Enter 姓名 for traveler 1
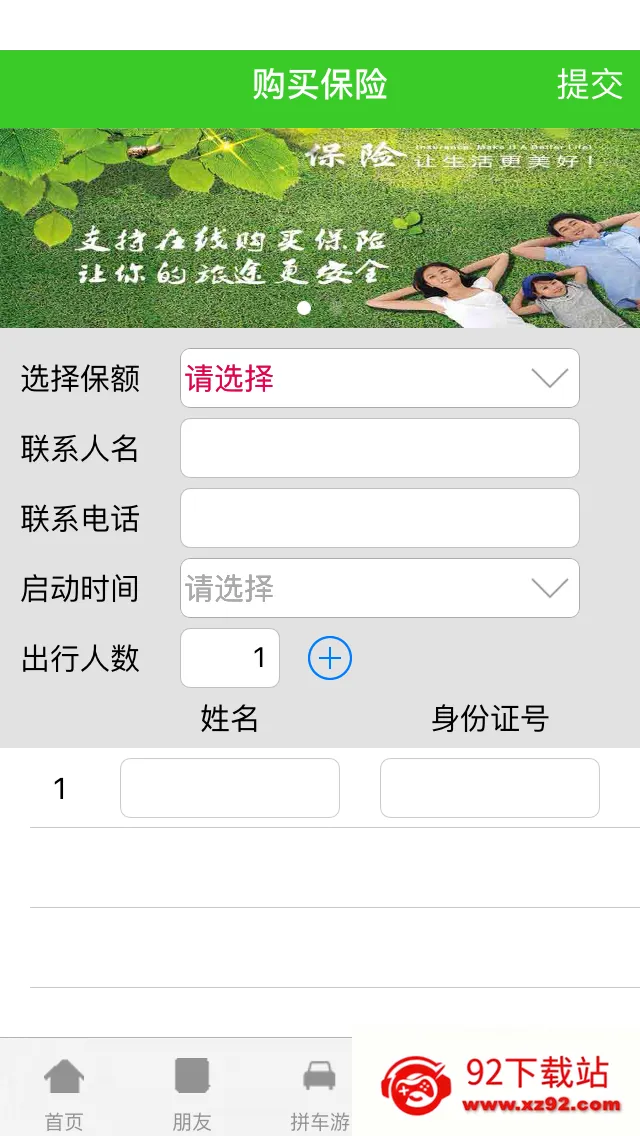This screenshot has width=640, height=1136. [230, 788]
